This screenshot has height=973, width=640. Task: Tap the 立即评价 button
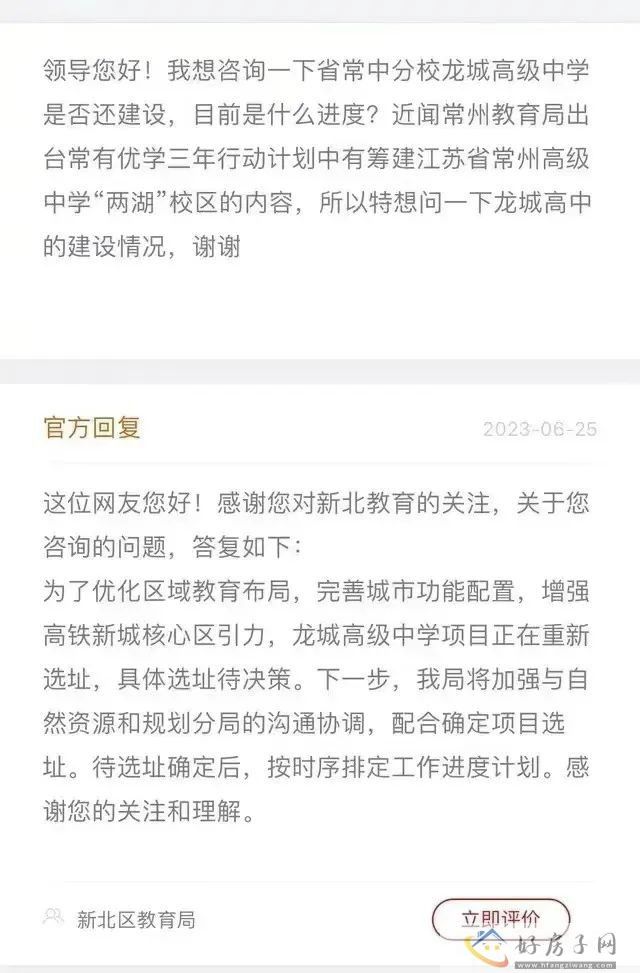(x=500, y=918)
